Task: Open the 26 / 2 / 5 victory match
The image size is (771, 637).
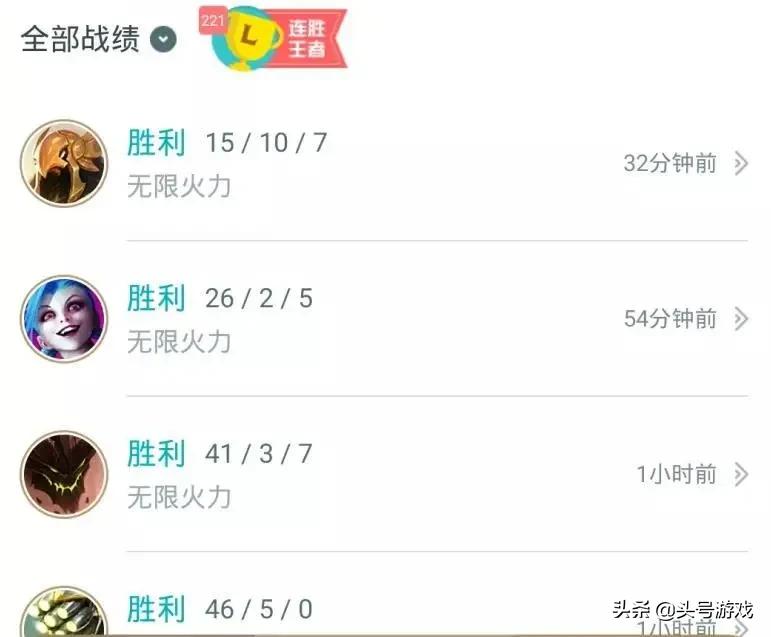Action: [x=385, y=319]
